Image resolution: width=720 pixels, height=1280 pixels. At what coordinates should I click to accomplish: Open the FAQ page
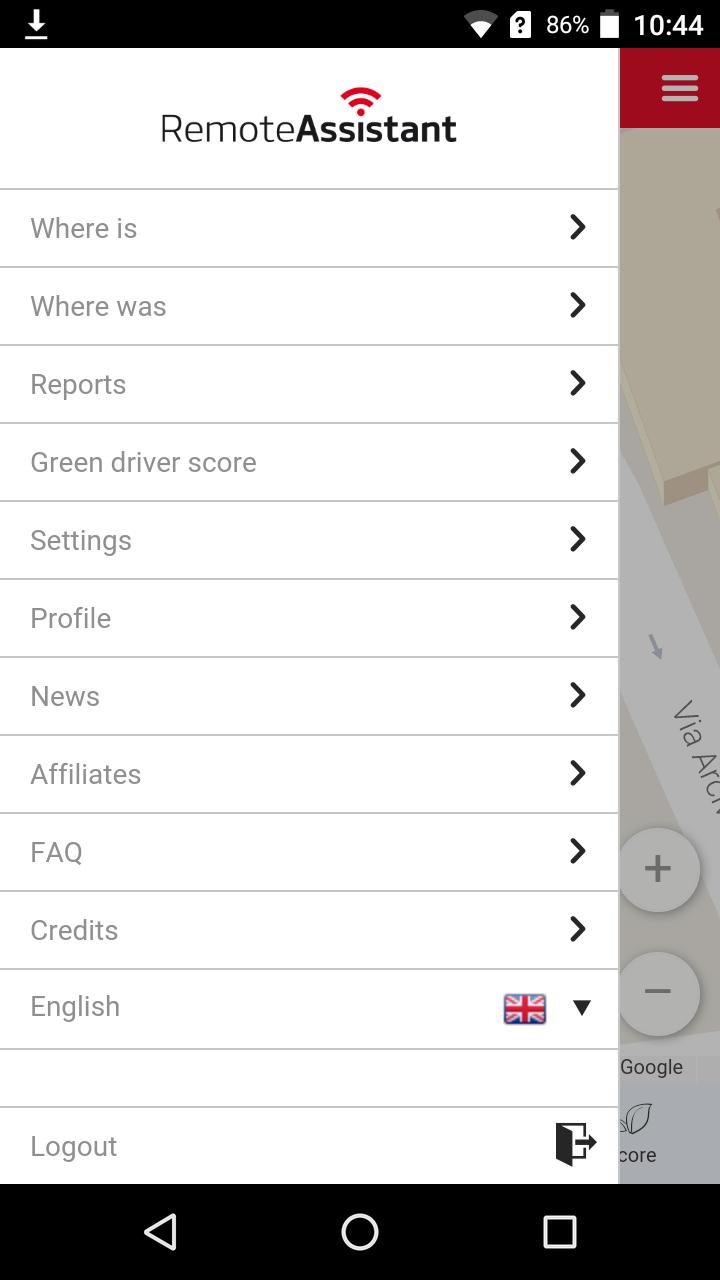point(308,852)
